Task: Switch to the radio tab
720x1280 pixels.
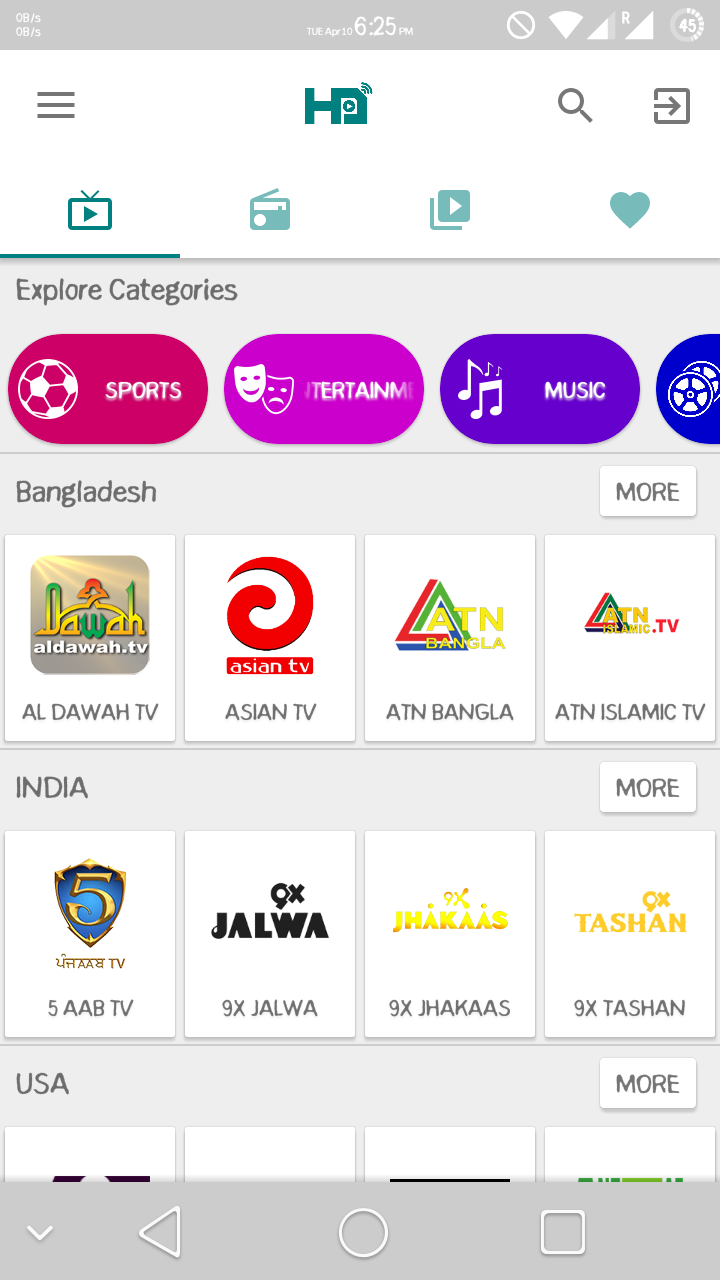Action: [270, 211]
